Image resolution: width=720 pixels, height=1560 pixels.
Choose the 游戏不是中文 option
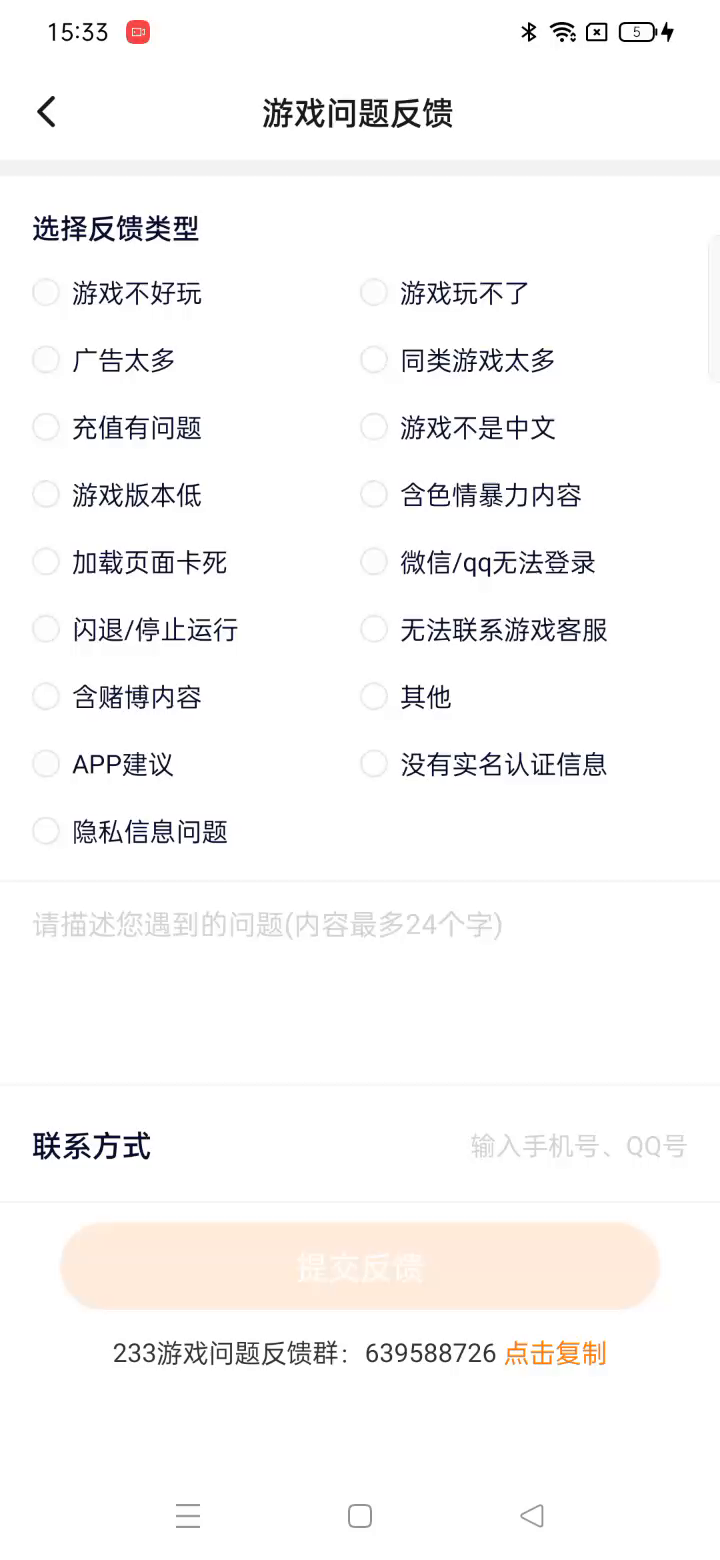pyautogui.click(x=374, y=428)
